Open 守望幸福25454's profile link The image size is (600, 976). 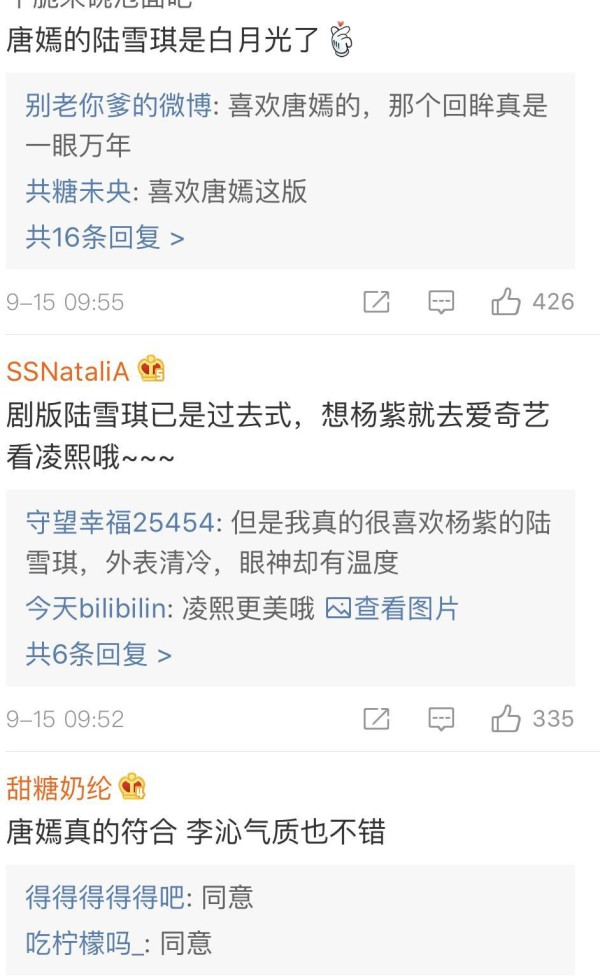120,522
